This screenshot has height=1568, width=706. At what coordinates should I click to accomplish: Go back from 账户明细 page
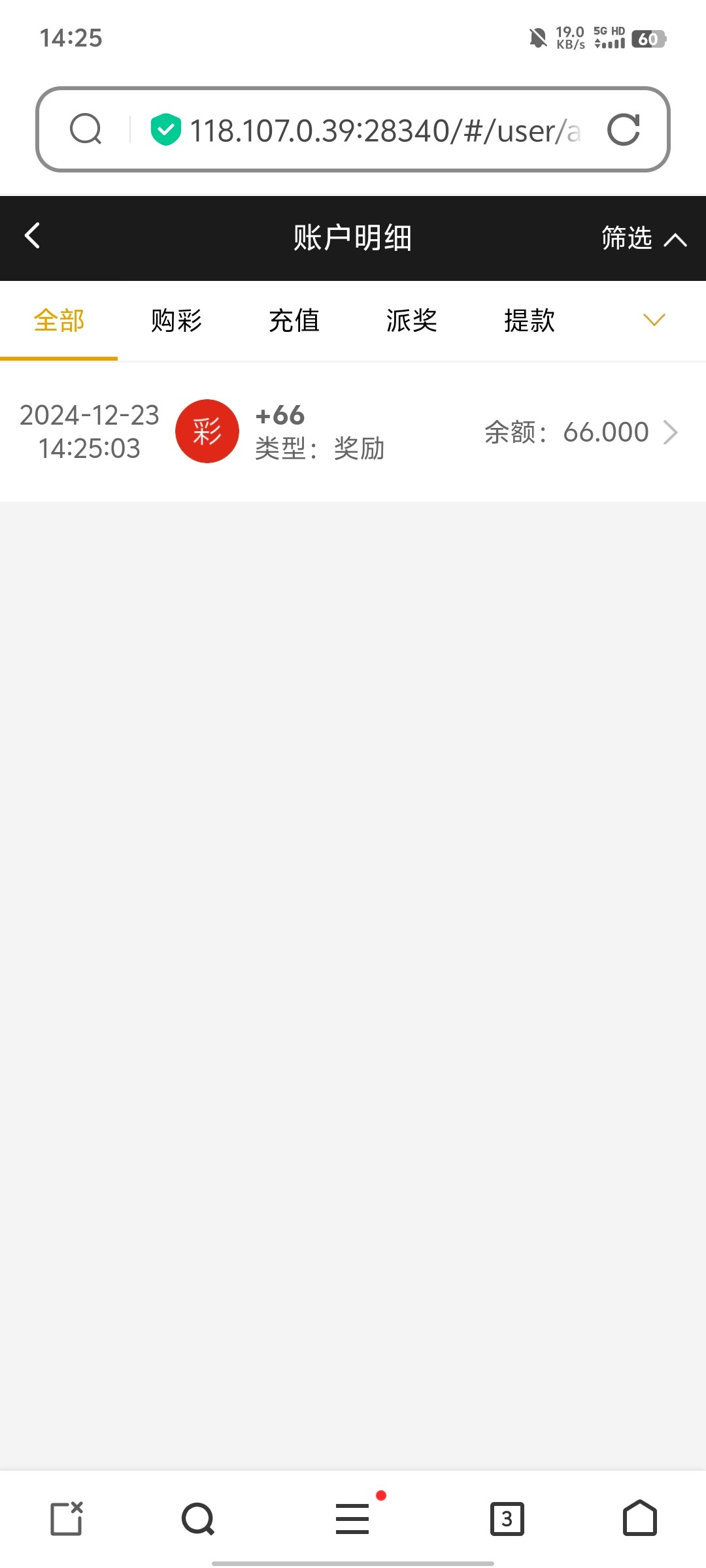coord(32,236)
